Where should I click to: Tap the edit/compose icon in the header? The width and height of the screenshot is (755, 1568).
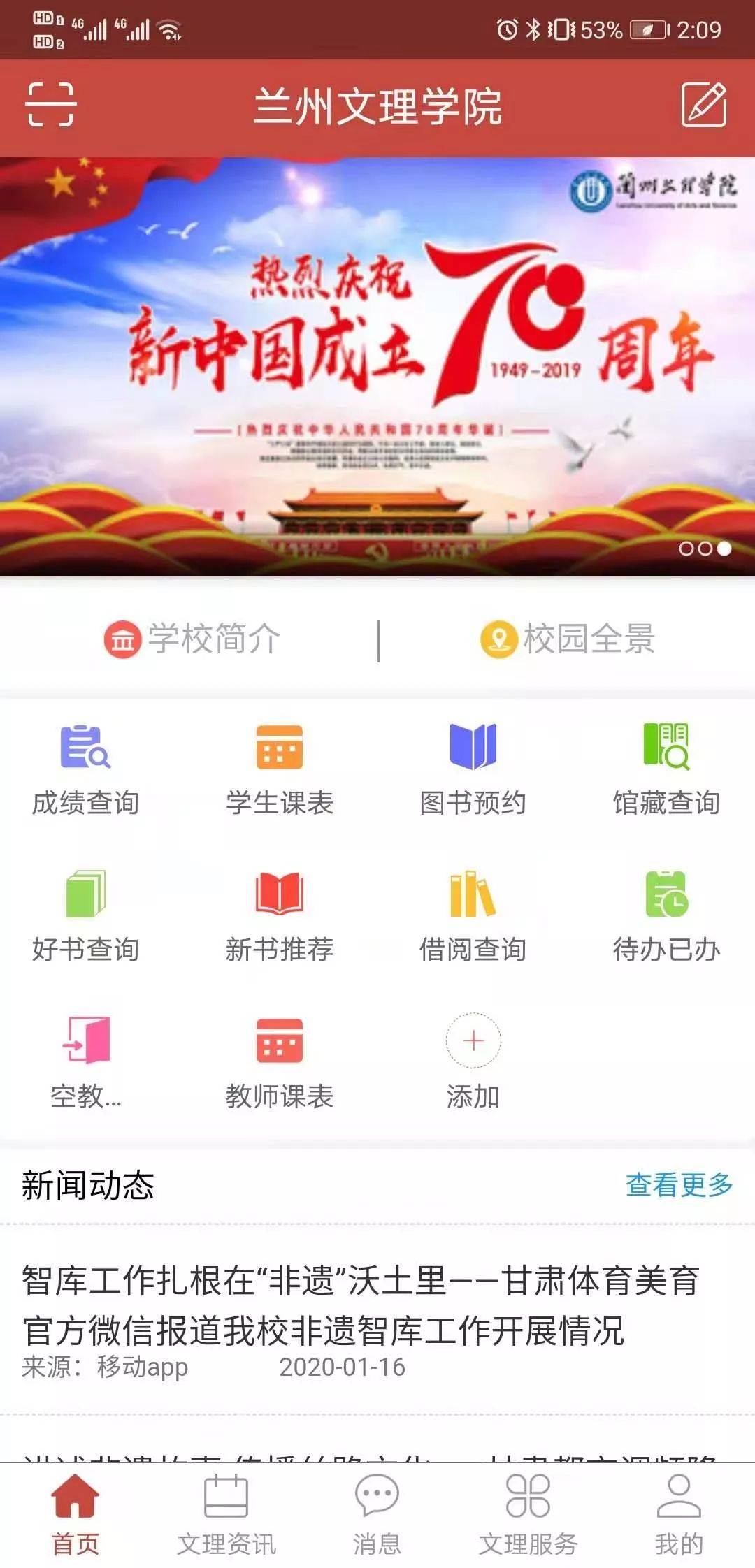[704, 105]
